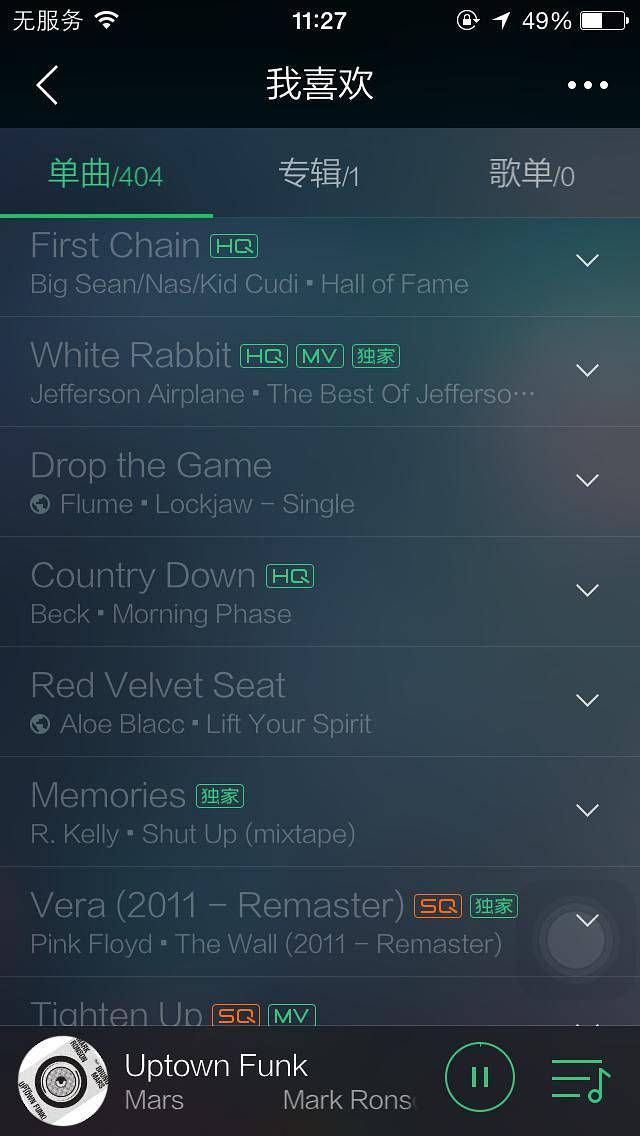Pause the Uptown Funk playback
The image size is (640, 1136).
(x=480, y=1077)
